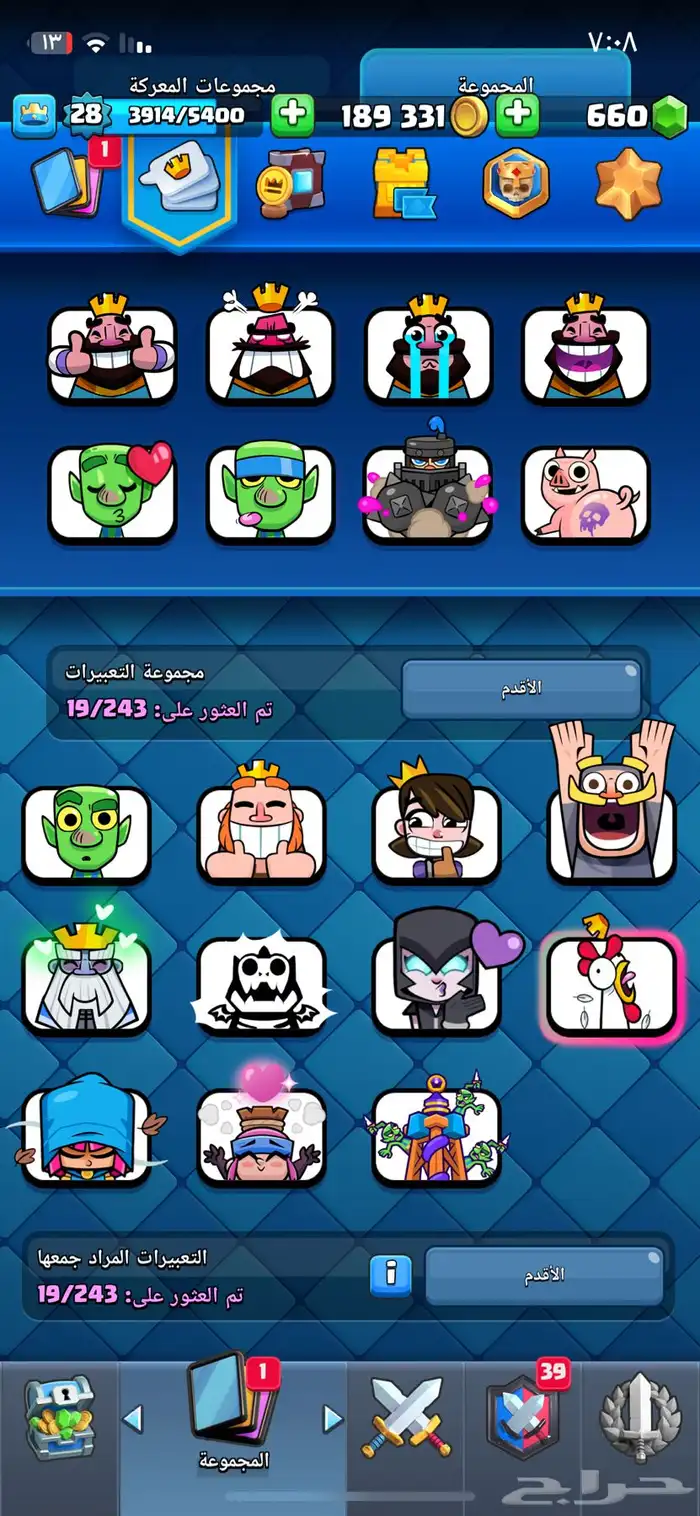The width and height of the screenshot is (700, 1516).
Task: Open the star points tab
Action: pos(628,183)
